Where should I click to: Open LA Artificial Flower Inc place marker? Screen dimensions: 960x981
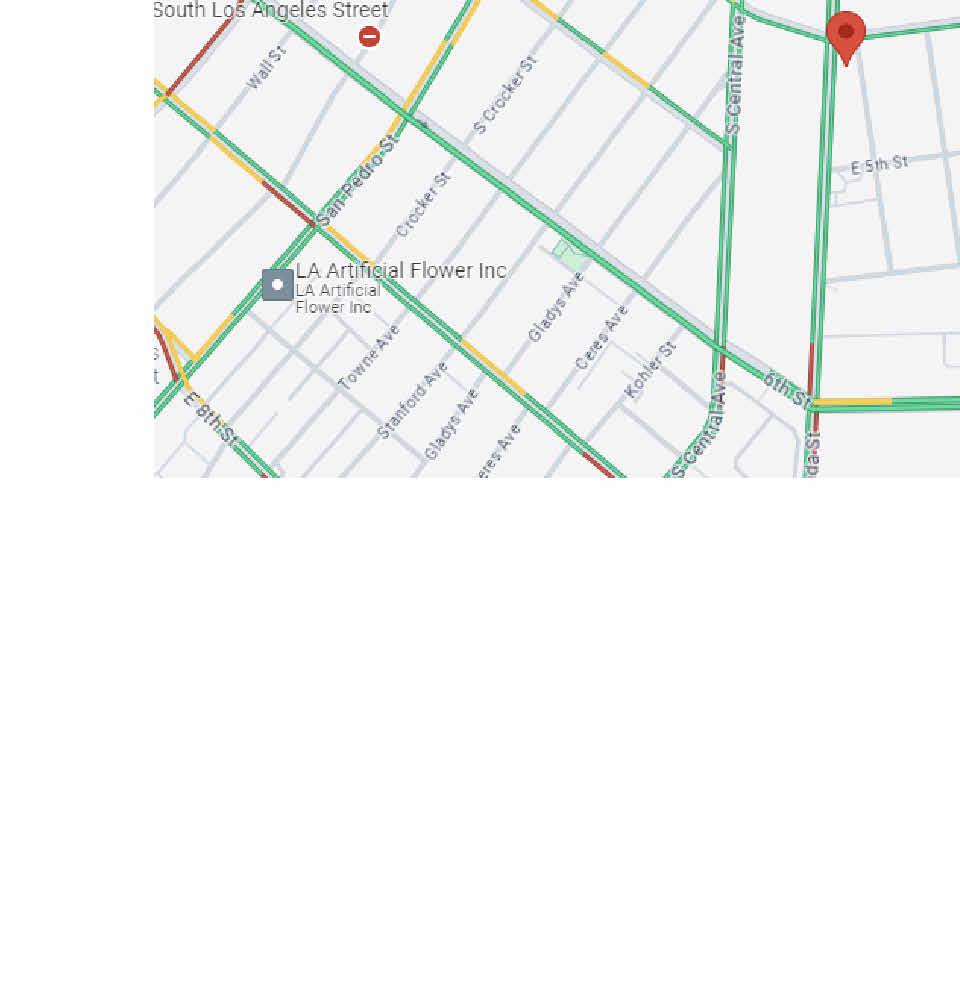point(278,285)
